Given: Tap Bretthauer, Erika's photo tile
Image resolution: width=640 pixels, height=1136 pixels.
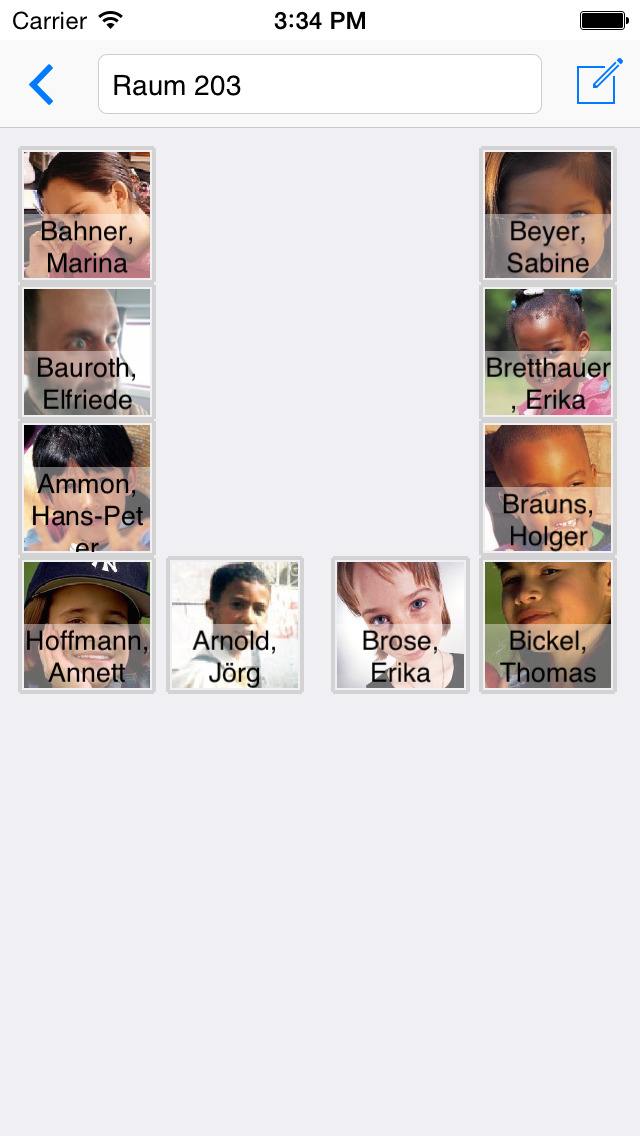Looking at the screenshot, I should 548,351.
